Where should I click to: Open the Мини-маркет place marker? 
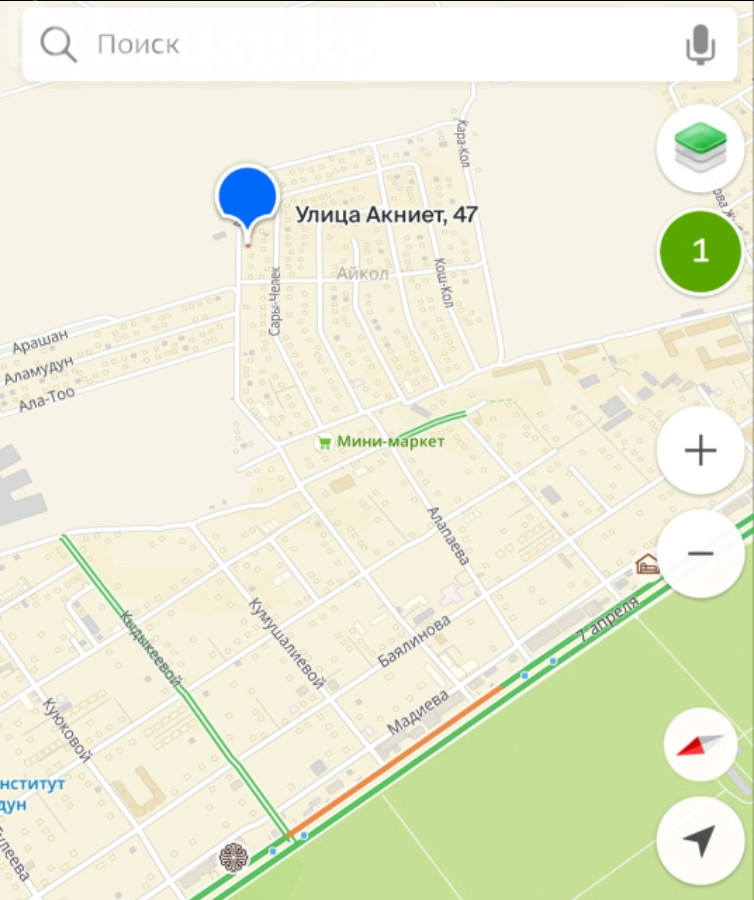[x=324, y=442]
